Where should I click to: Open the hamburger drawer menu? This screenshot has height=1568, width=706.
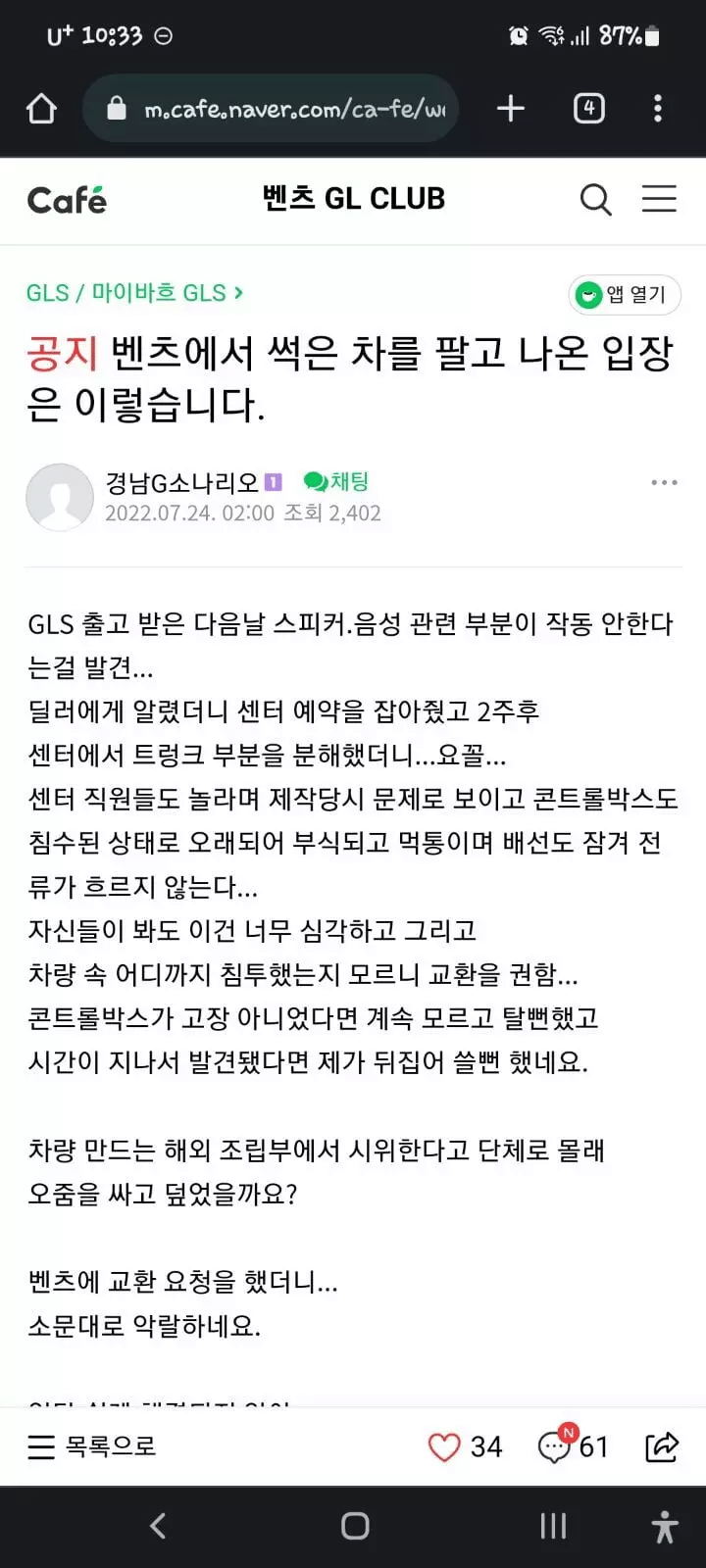[659, 199]
